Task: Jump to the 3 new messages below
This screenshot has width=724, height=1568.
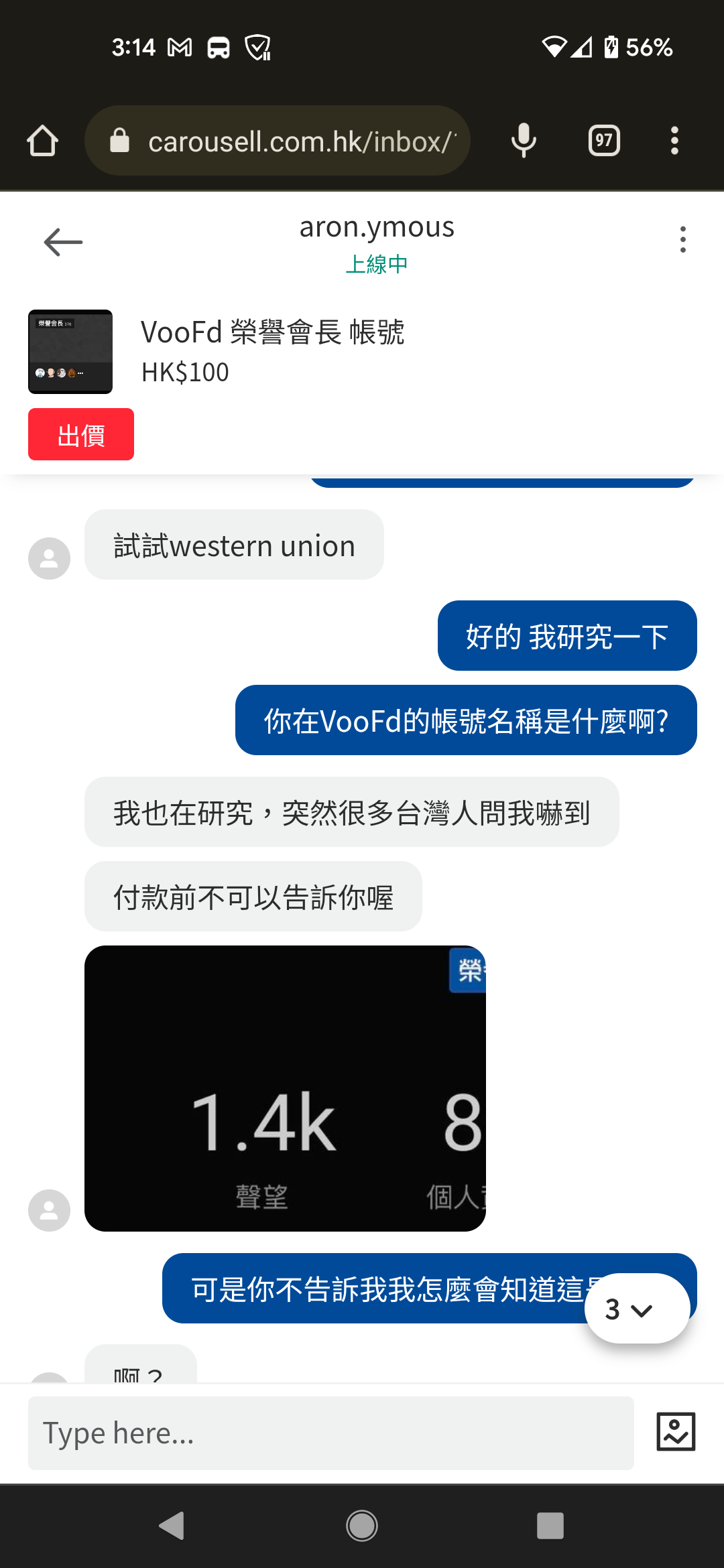Action: [x=637, y=1309]
